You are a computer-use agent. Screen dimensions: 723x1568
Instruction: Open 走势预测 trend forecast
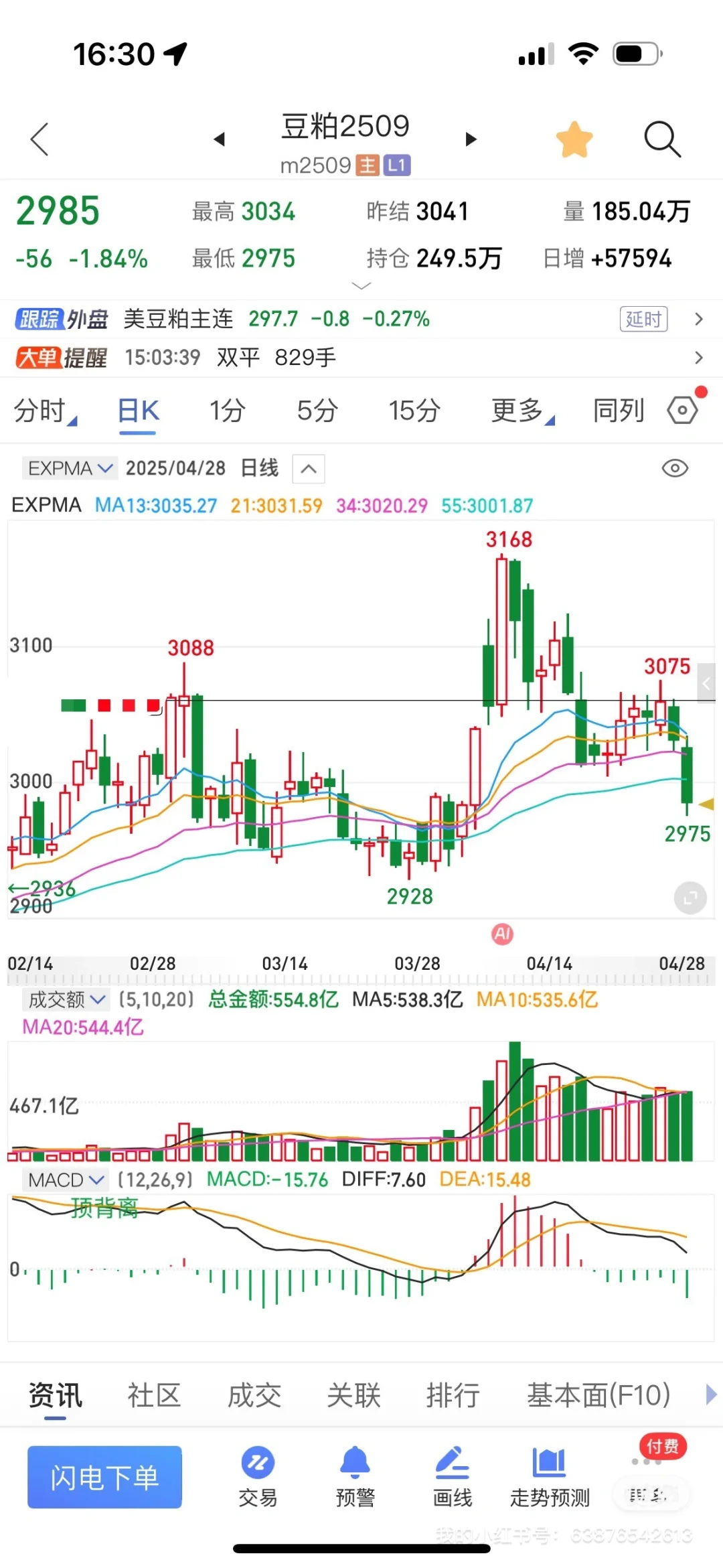(550, 1477)
